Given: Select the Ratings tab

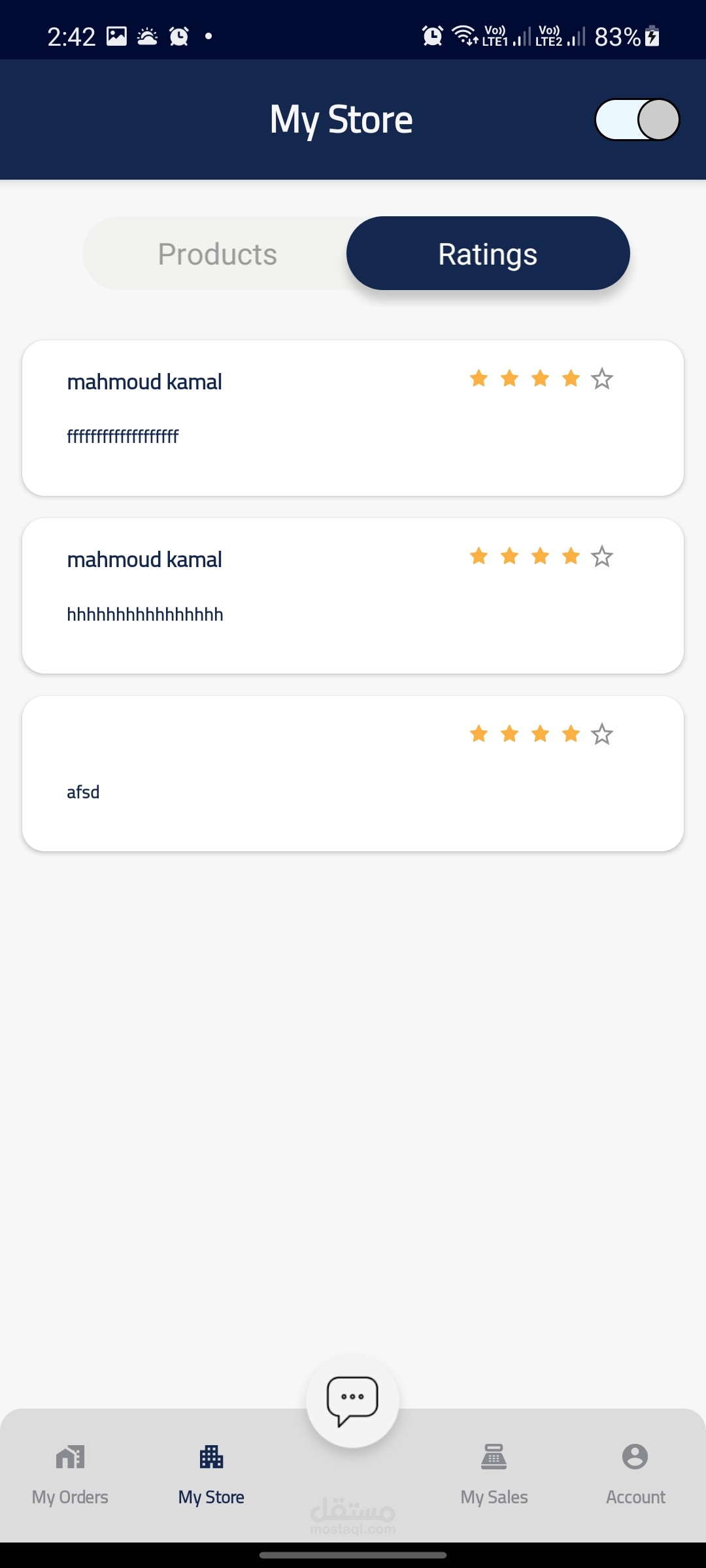Looking at the screenshot, I should (x=488, y=254).
